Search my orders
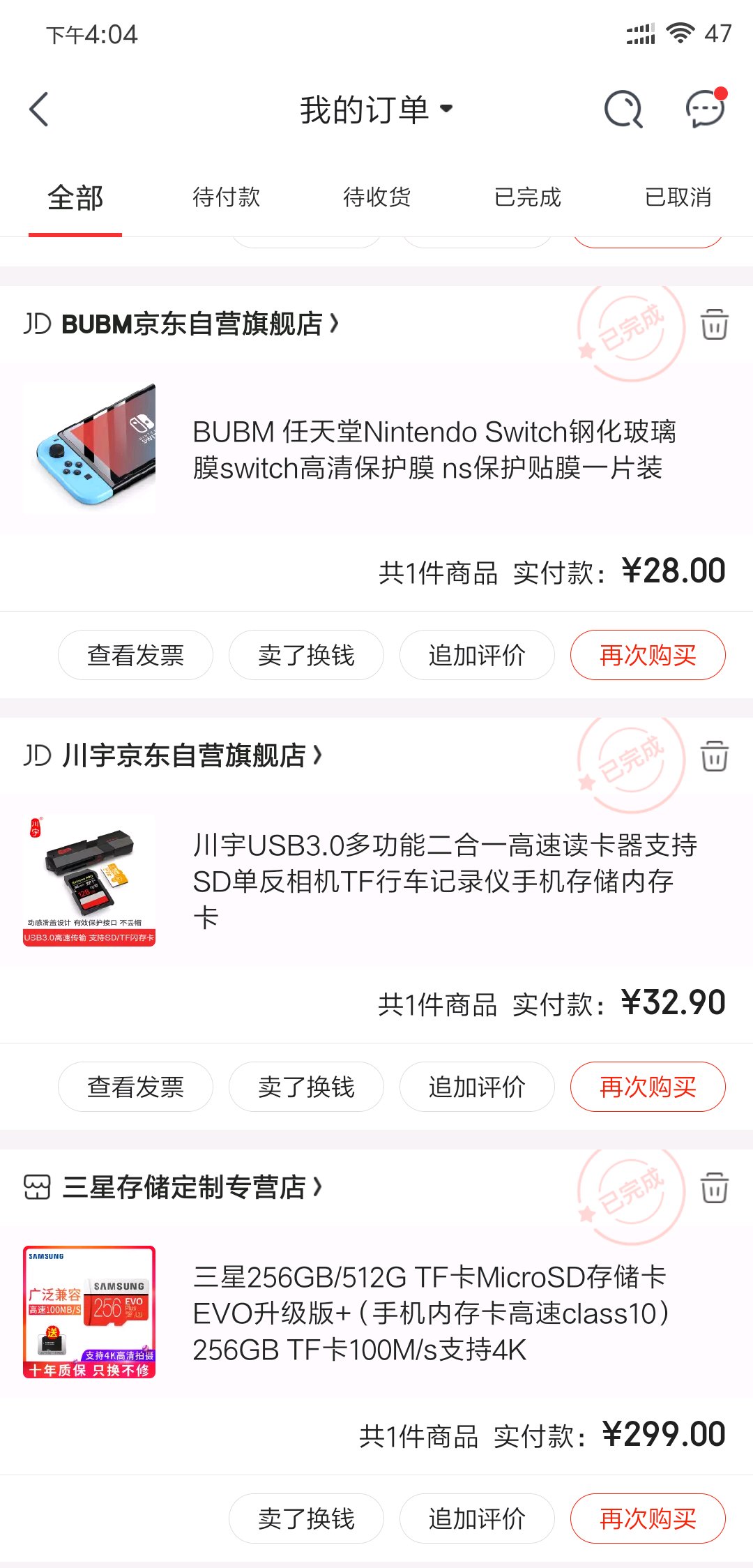This screenshot has height=1568, width=753. coord(623,110)
